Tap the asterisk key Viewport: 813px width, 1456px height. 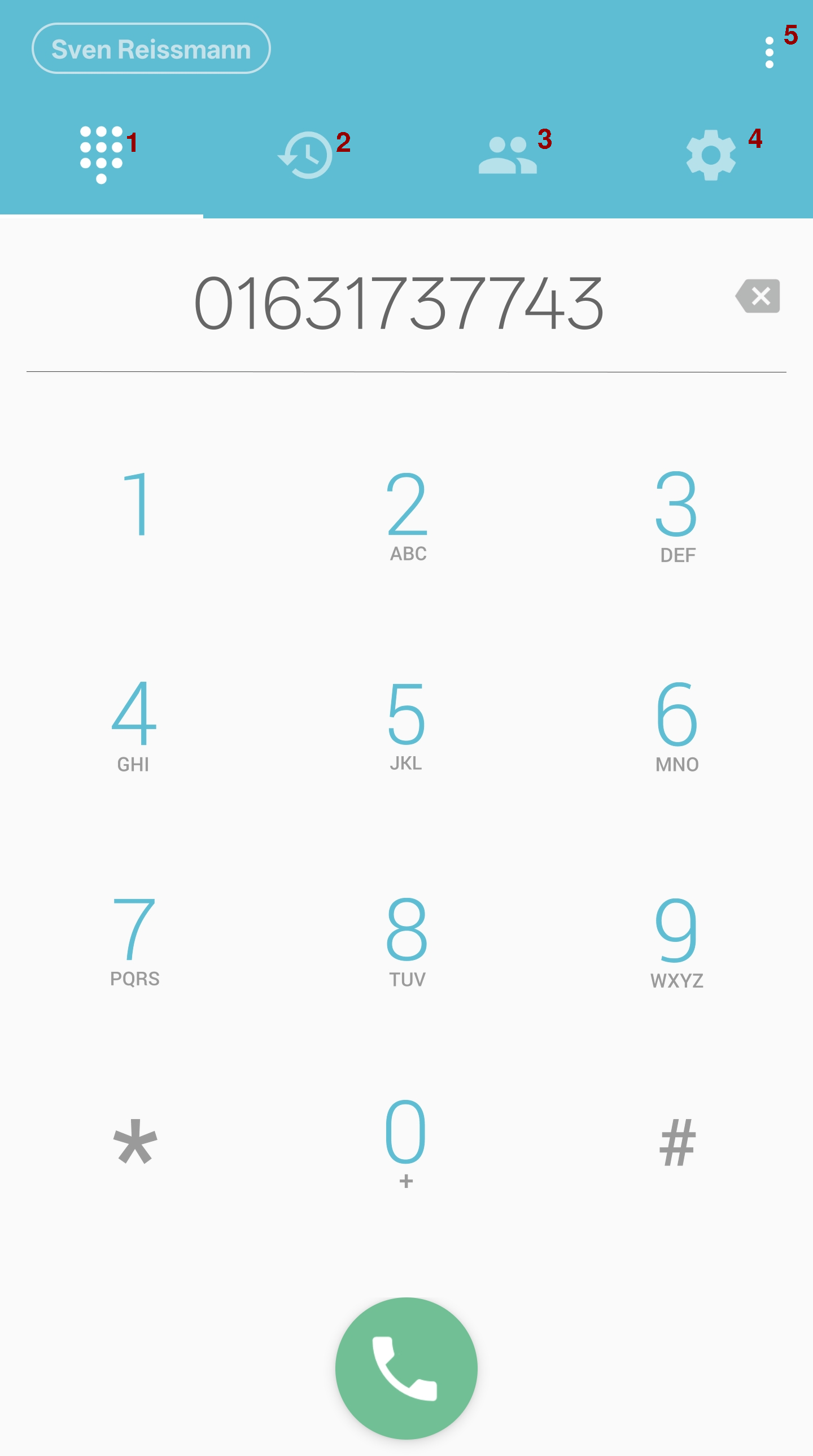[x=135, y=1142]
